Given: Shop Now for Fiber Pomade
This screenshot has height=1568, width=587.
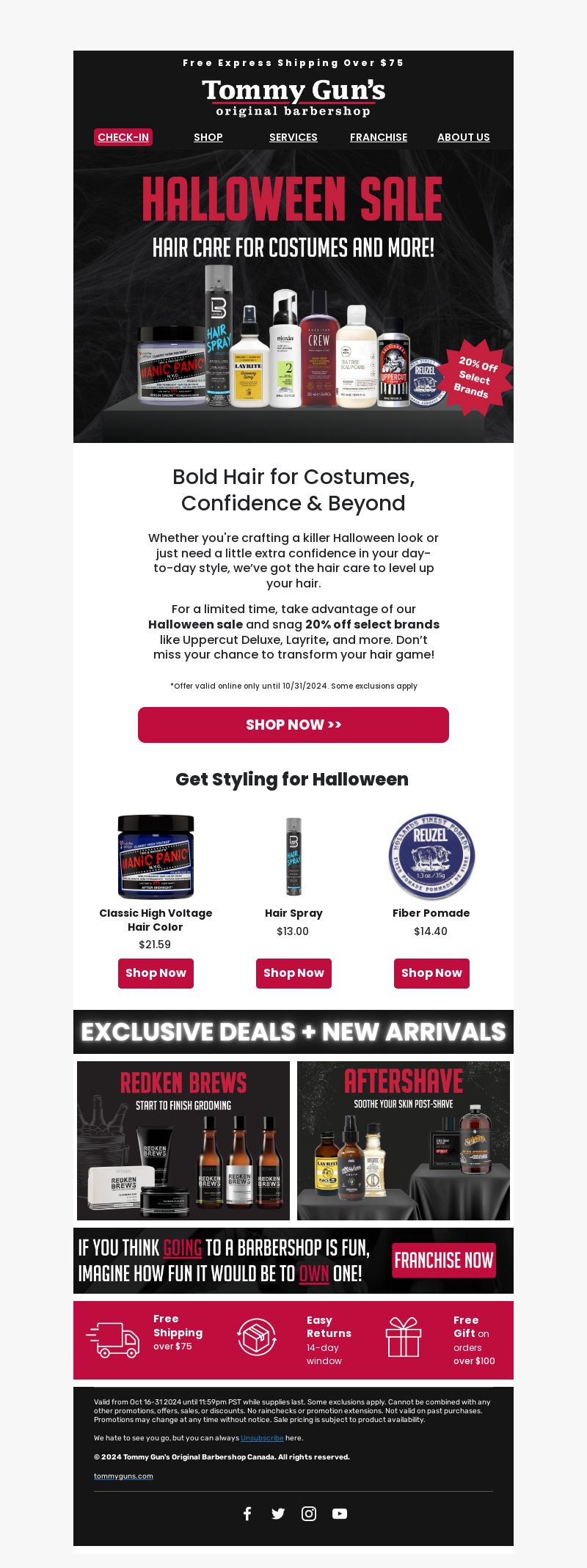Looking at the screenshot, I should pyautogui.click(x=431, y=973).
